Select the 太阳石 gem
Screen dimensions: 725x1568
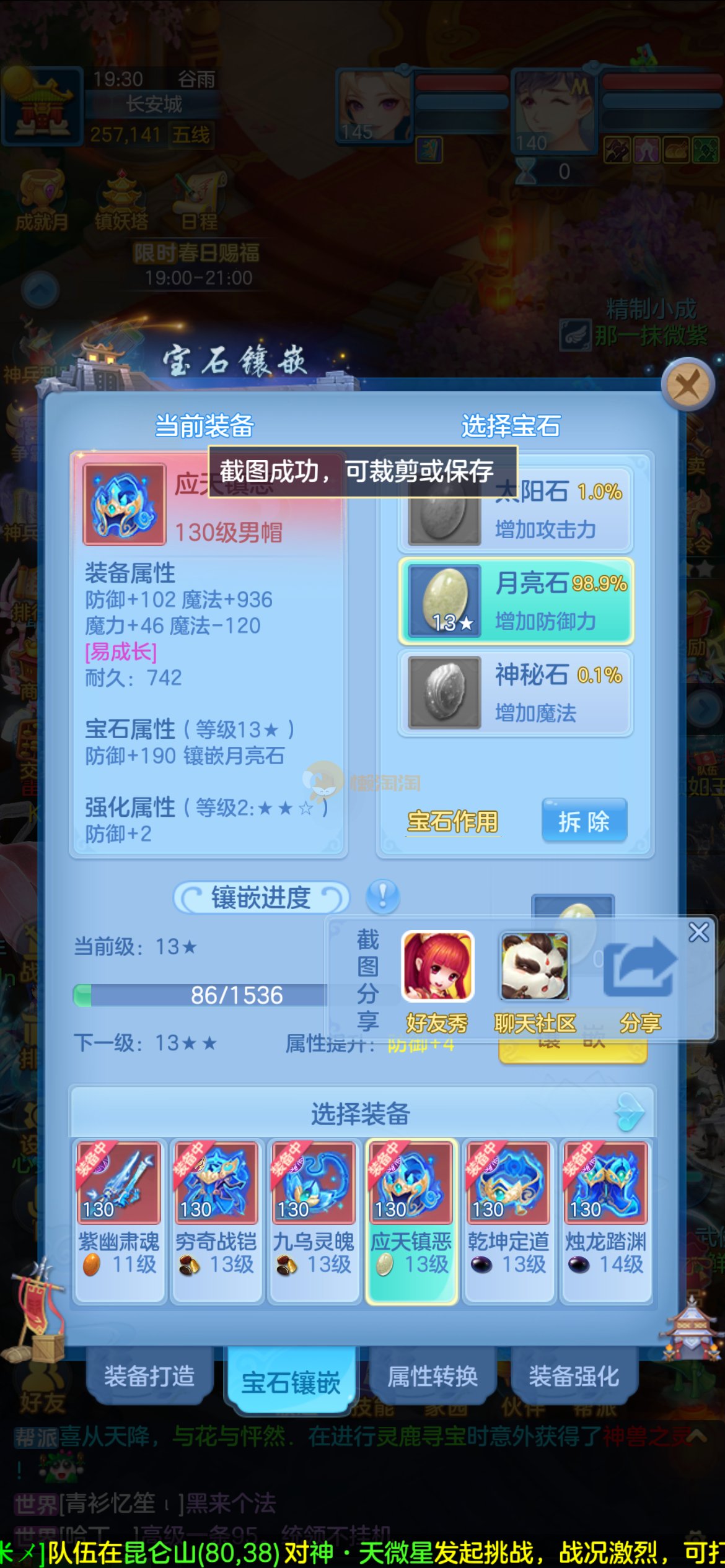click(516, 510)
